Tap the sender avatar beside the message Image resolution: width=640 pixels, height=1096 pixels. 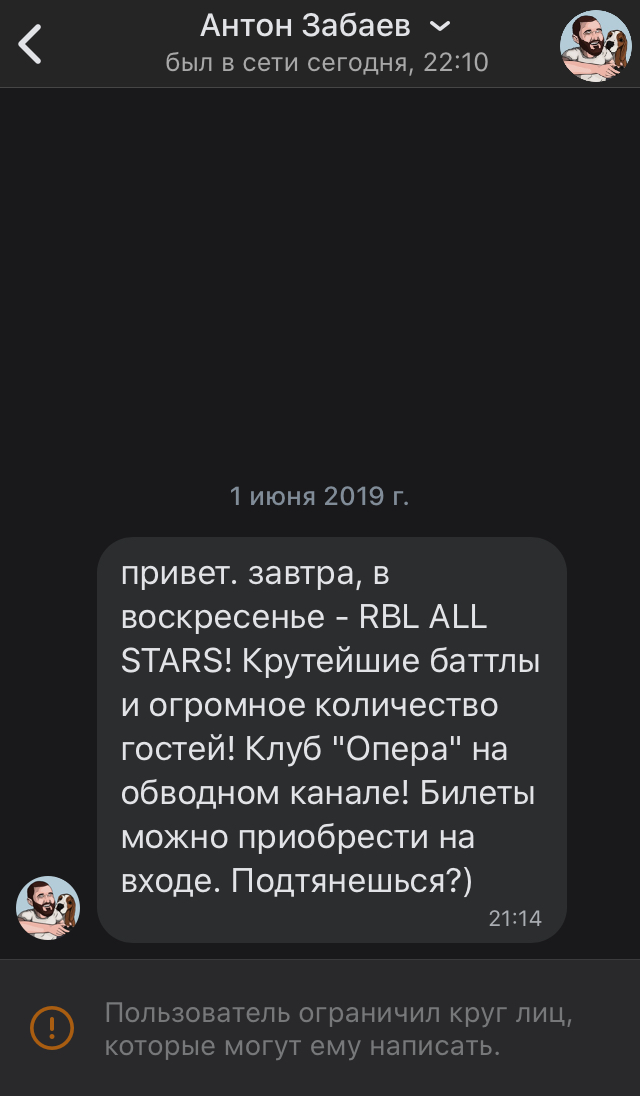pos(48,909)
